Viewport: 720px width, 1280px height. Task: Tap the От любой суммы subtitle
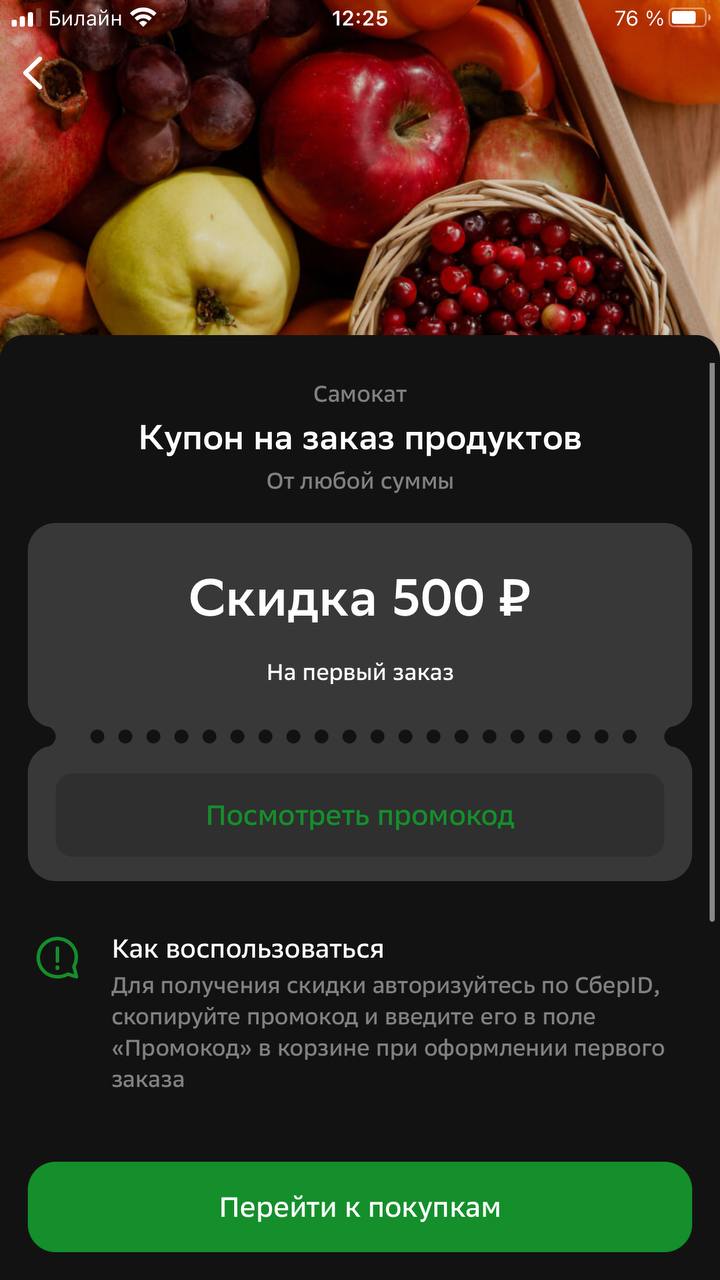360,480
